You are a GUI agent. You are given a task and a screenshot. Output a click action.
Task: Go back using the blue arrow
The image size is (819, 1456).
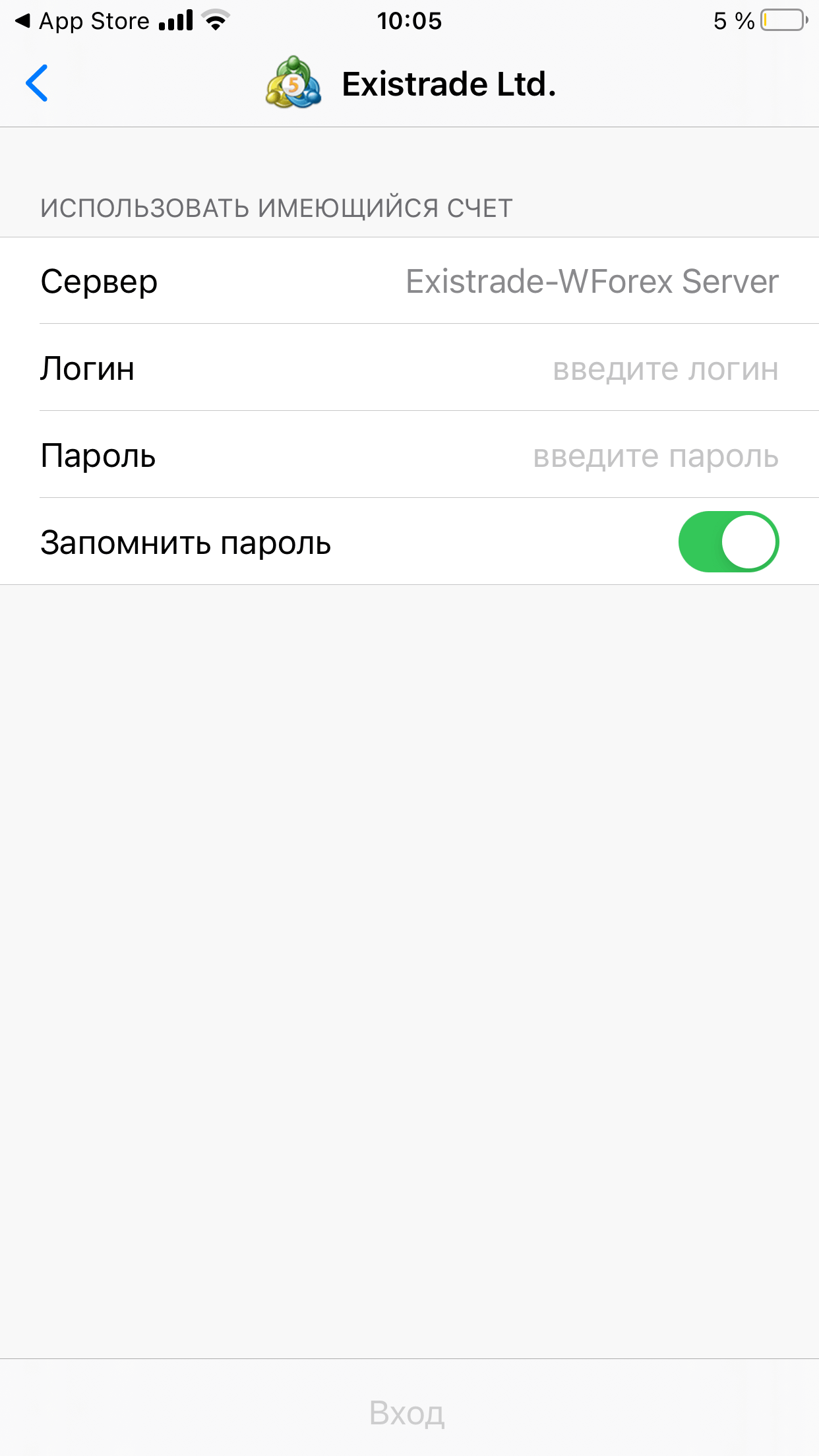click(37, 83)
